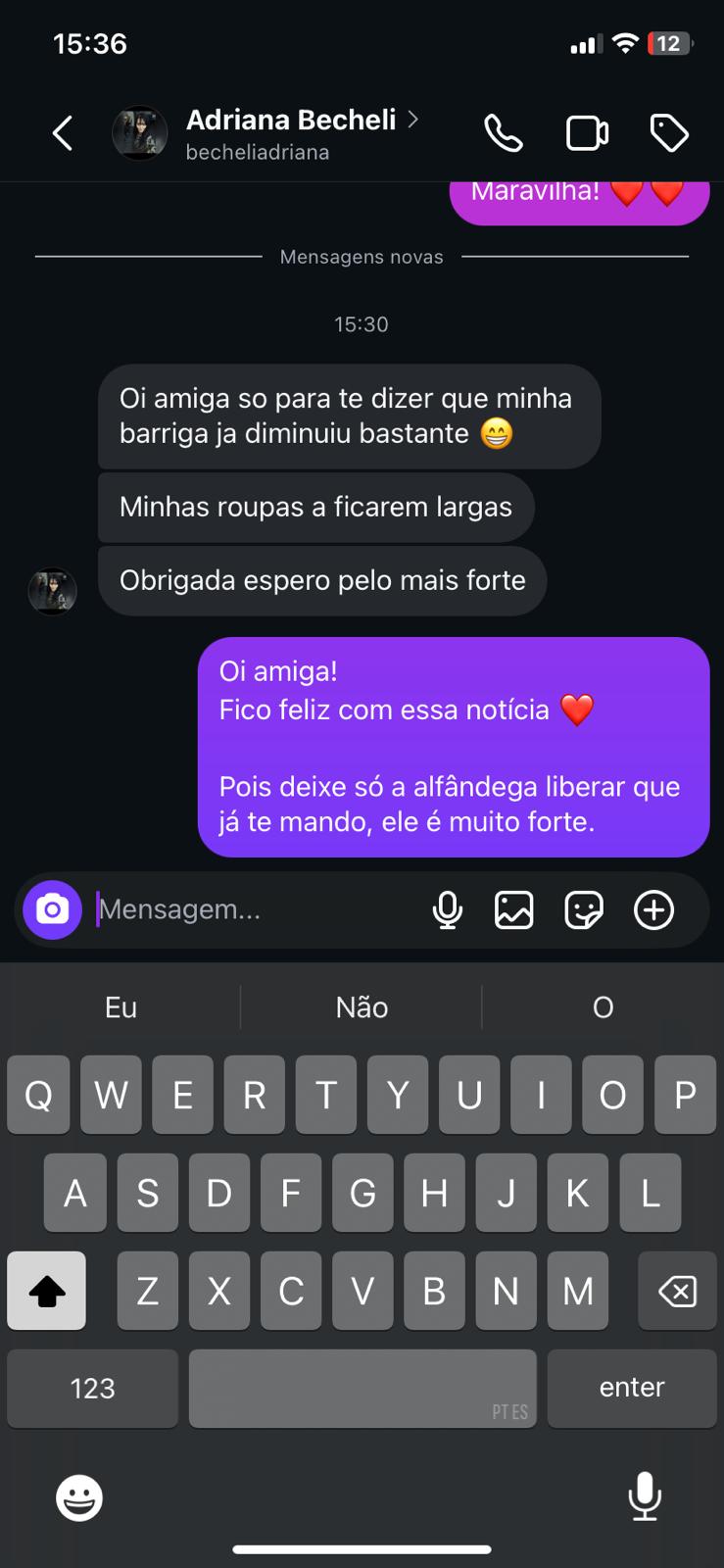
Task: Insert the suggested word Eu
Action: (x=121, y=1007)
